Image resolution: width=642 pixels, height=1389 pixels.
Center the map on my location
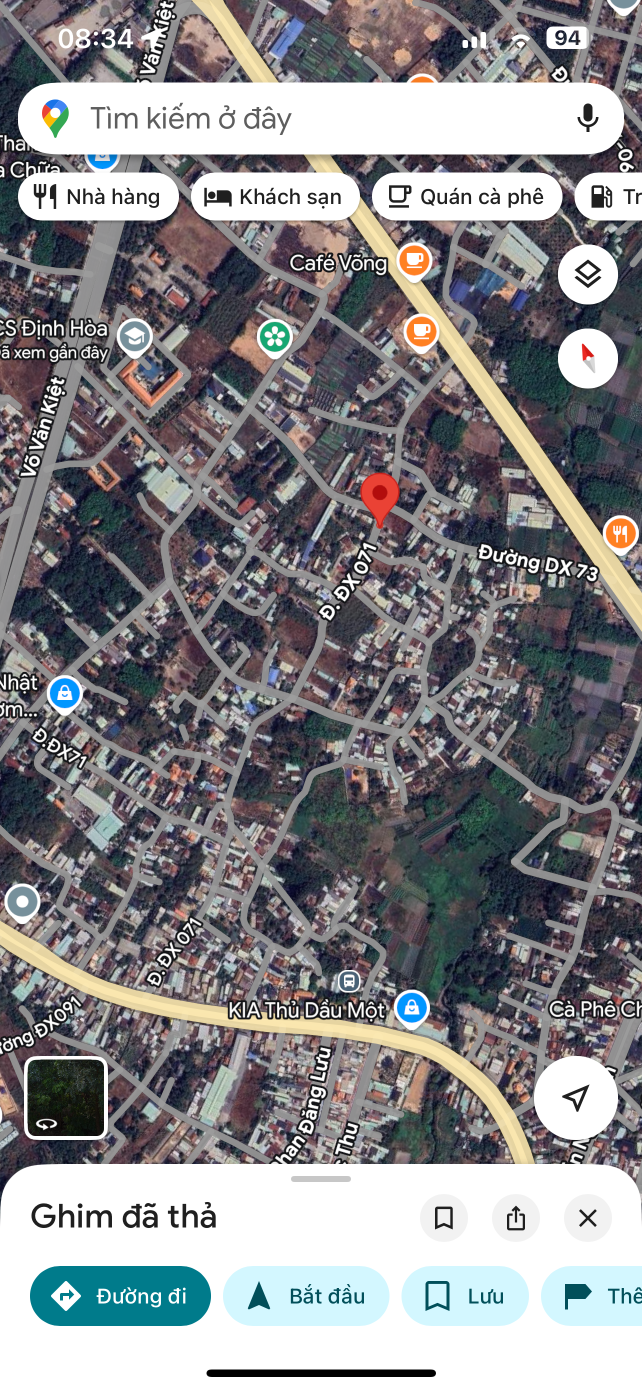point(575,1098)
